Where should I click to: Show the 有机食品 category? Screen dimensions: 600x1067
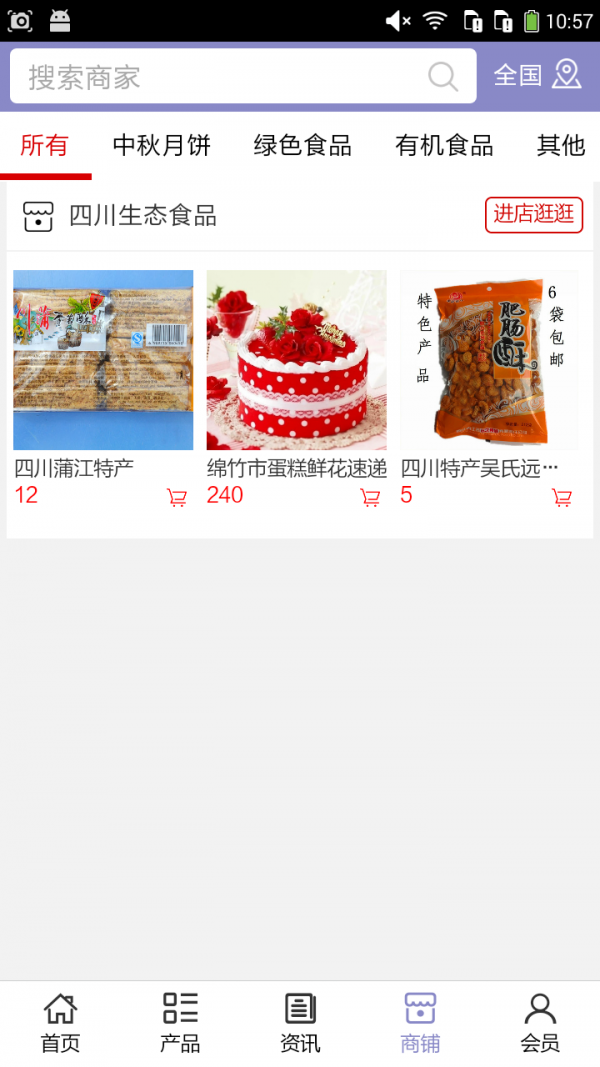click(x=444, y=146)
